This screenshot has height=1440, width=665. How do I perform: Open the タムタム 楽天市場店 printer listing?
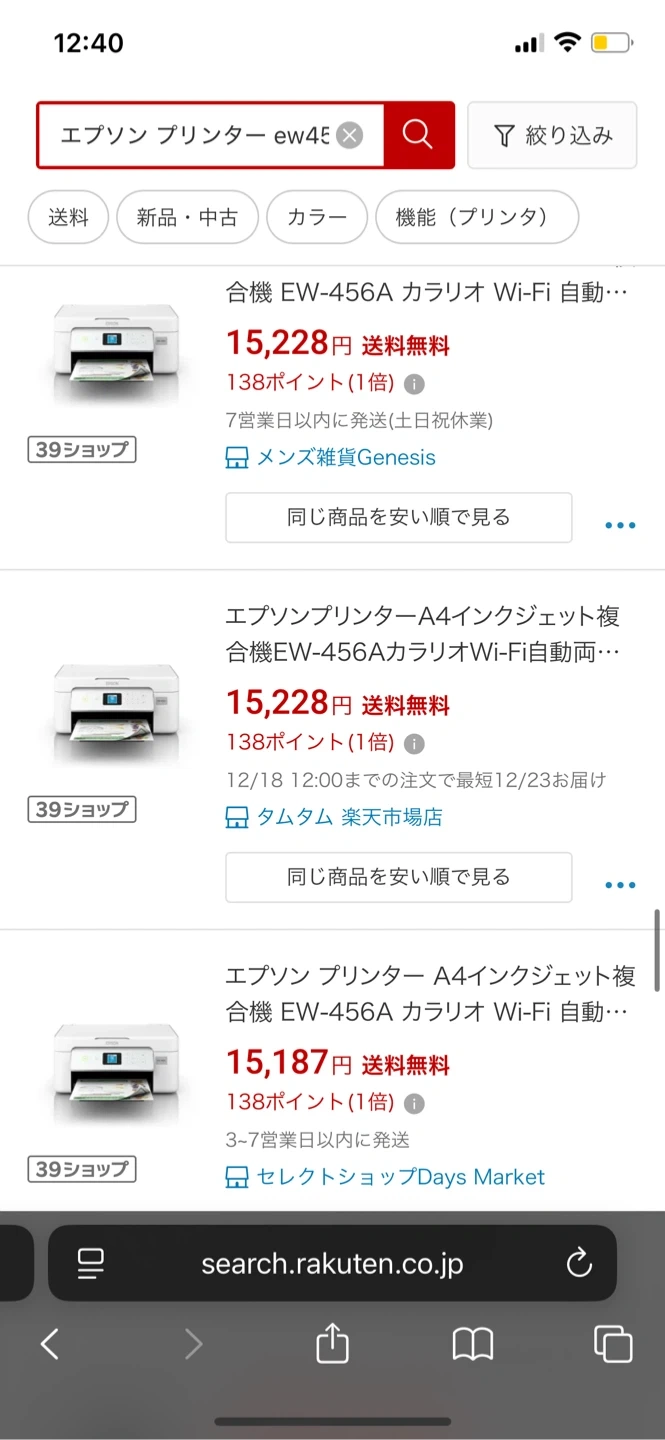(428, 635)
